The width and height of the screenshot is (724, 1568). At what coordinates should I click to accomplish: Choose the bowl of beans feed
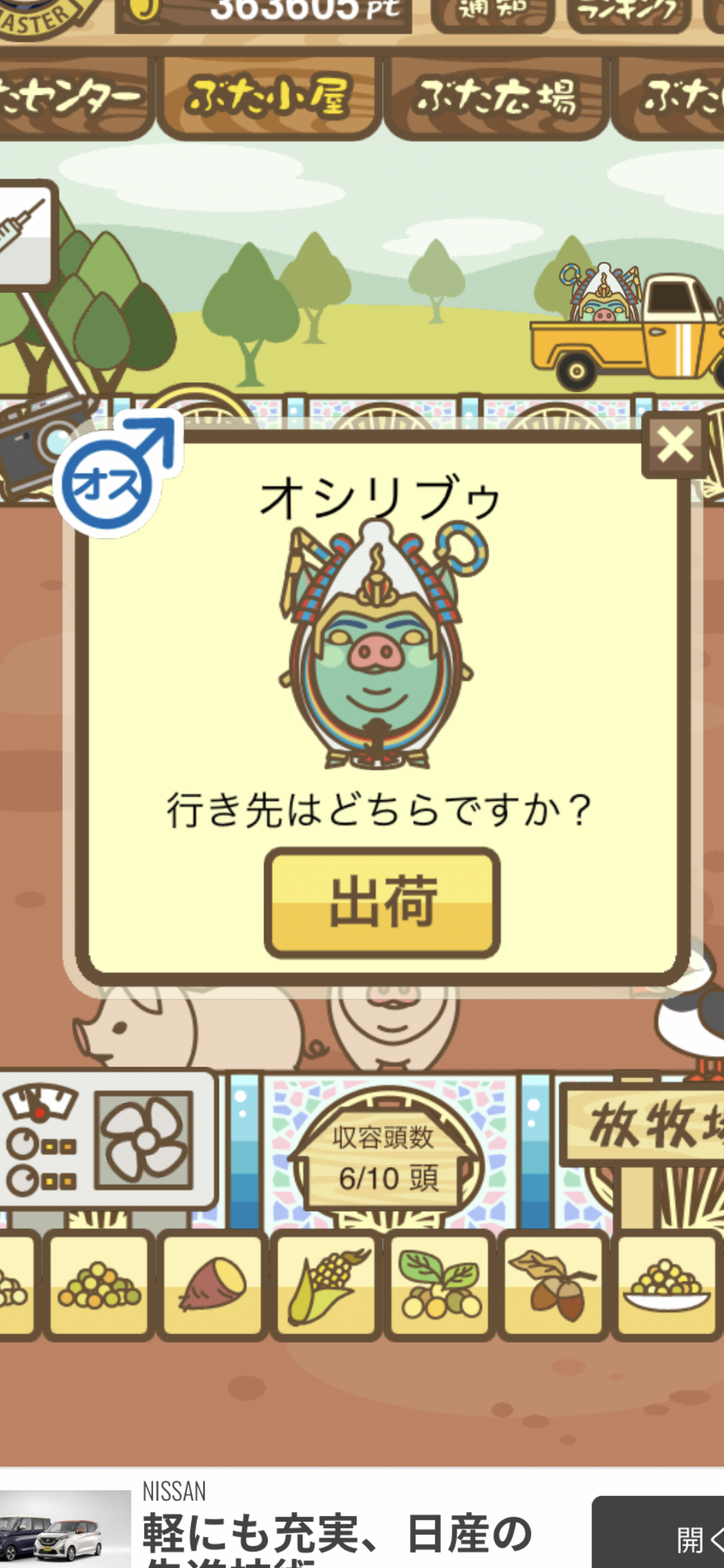(x=666, y=1285)
